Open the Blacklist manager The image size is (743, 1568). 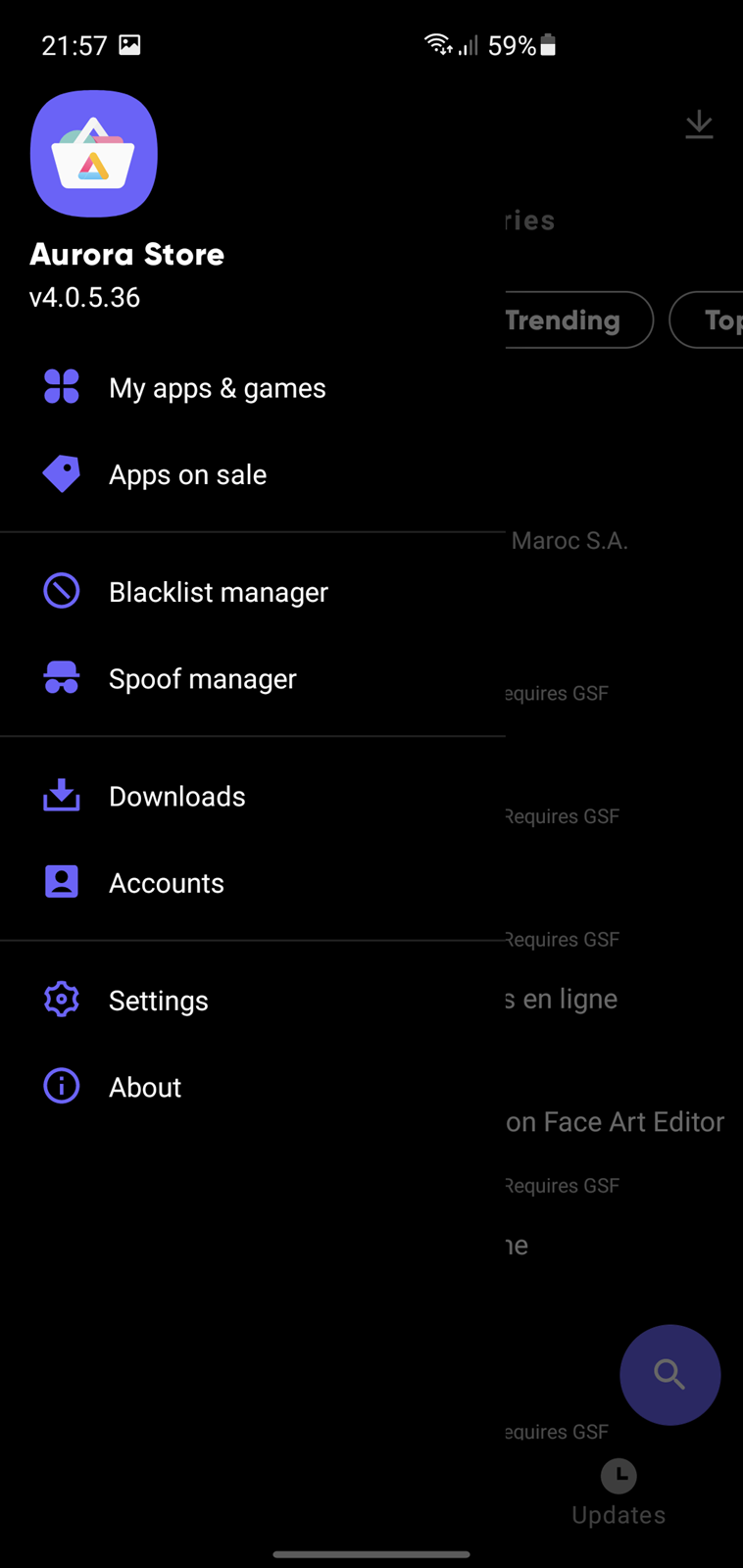(253, 592)
